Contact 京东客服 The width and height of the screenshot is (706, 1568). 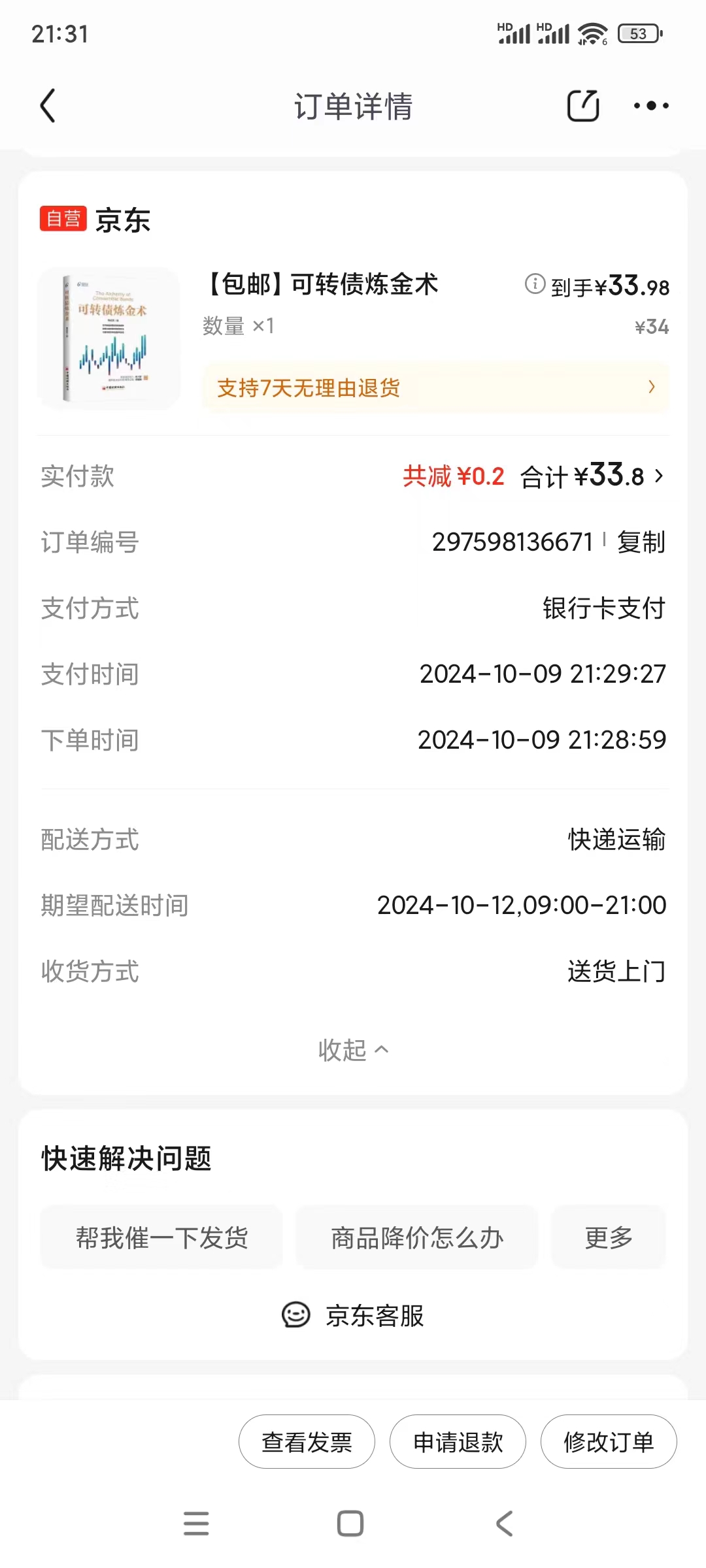tap(353, 1315)
